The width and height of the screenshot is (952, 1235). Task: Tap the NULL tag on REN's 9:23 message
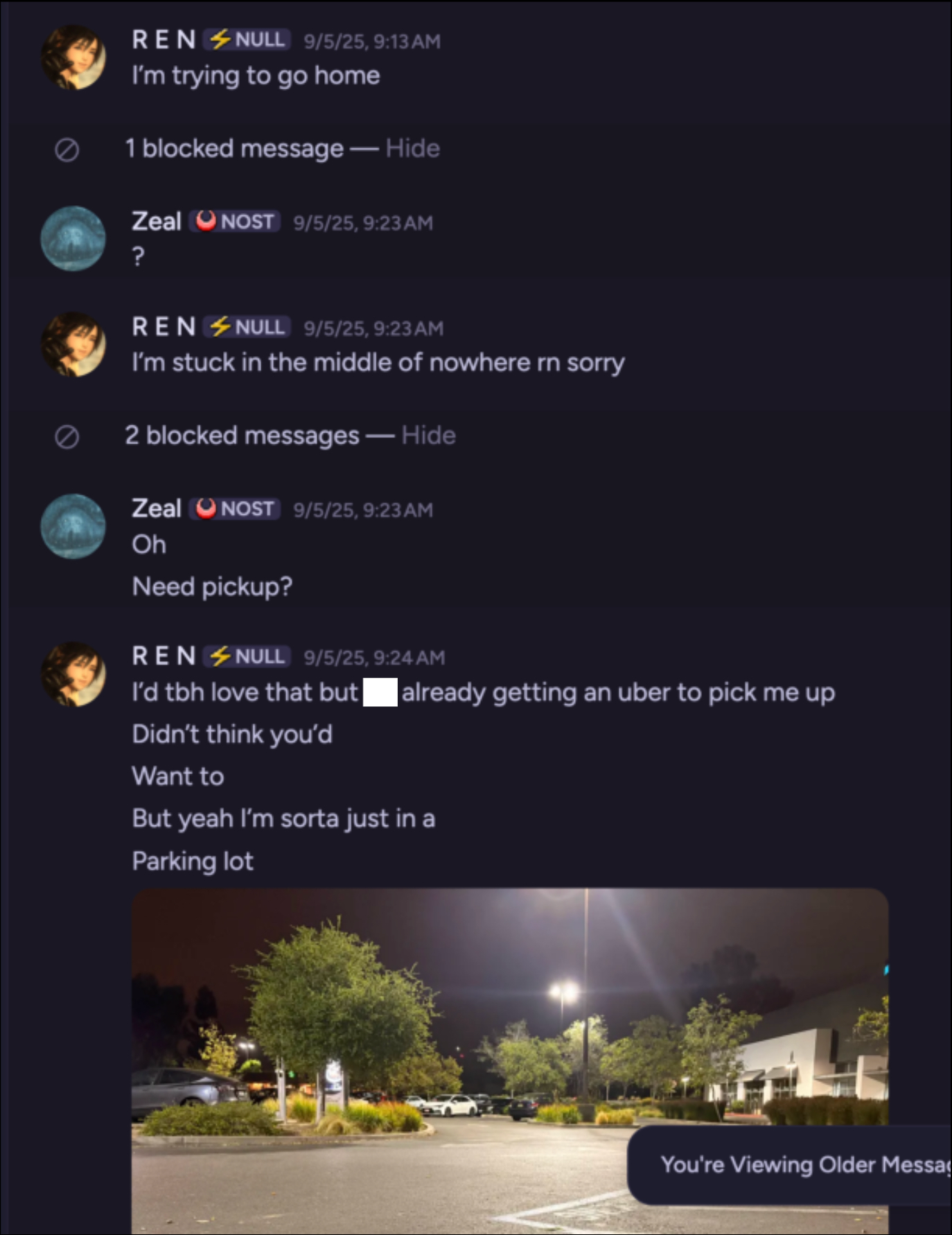point(248,326)
